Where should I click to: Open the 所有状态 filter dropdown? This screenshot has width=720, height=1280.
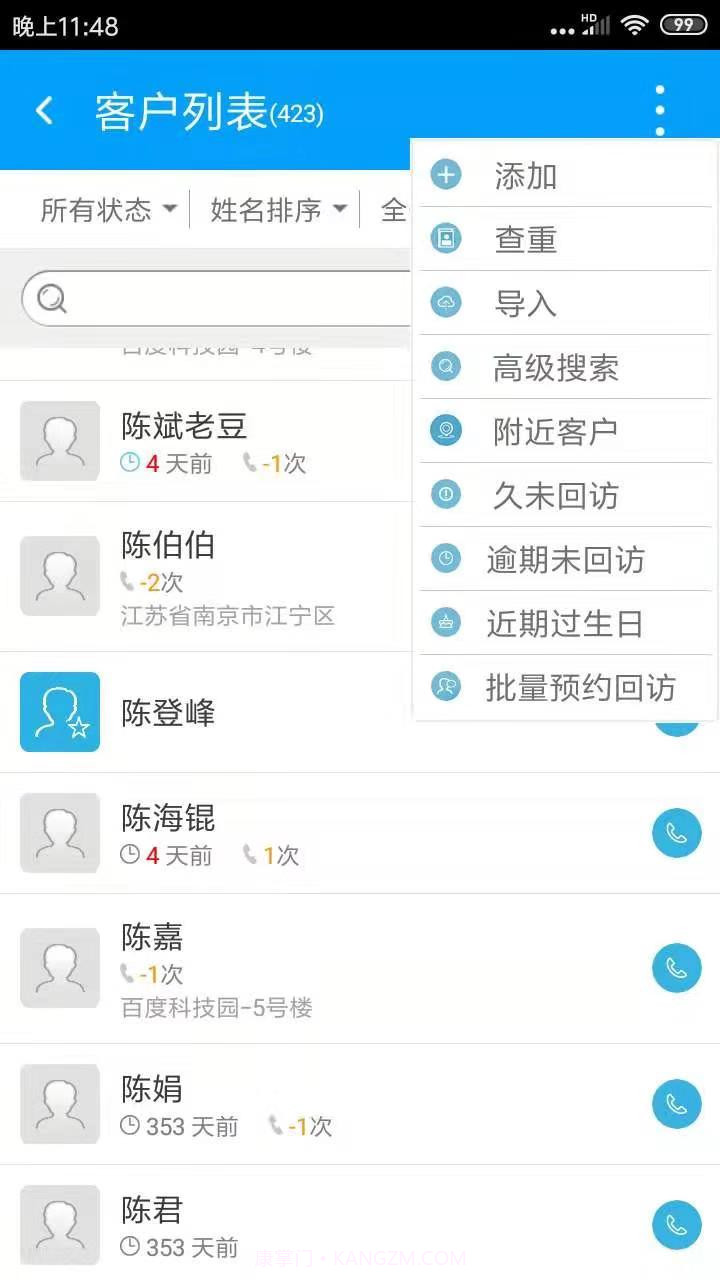pos(106,210)
